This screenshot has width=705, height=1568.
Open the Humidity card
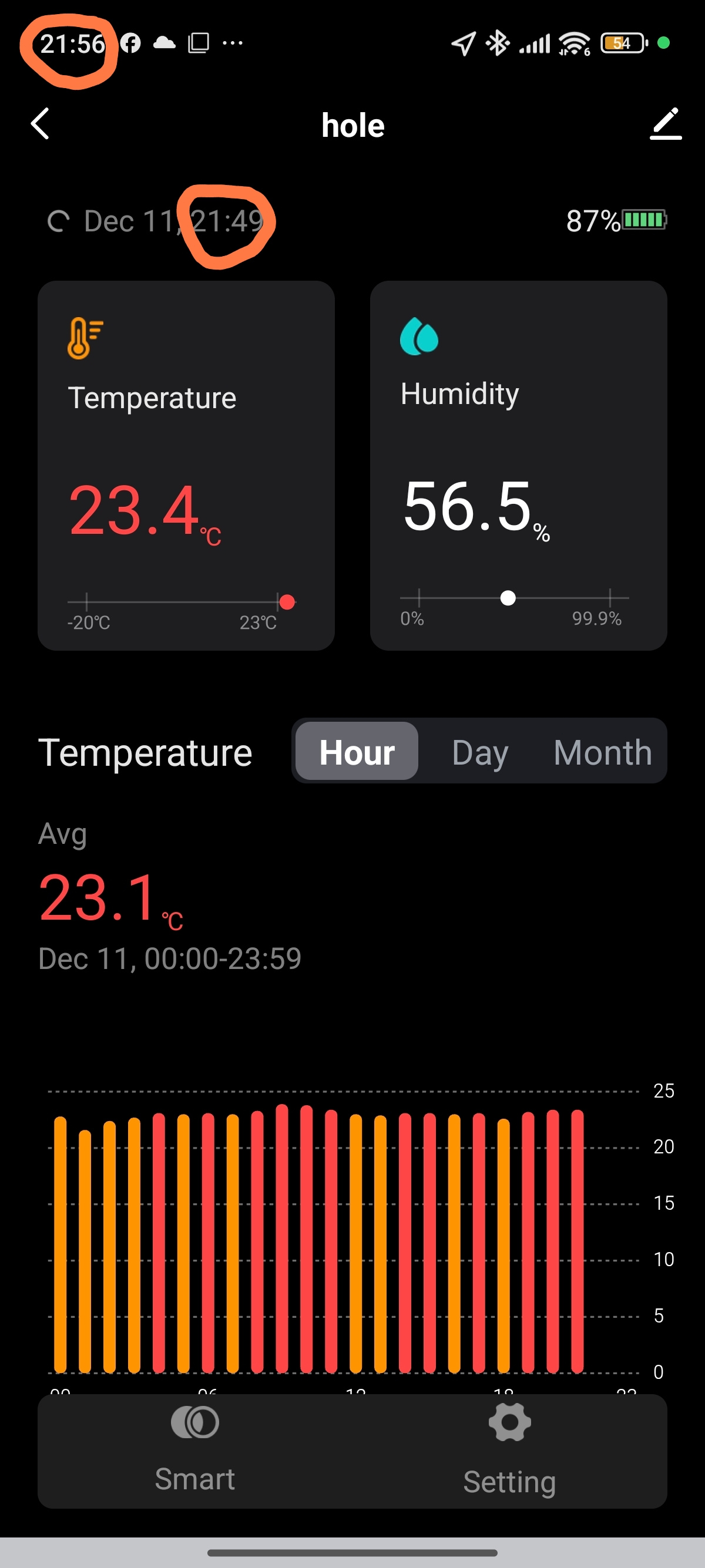(x=518, y=465)
